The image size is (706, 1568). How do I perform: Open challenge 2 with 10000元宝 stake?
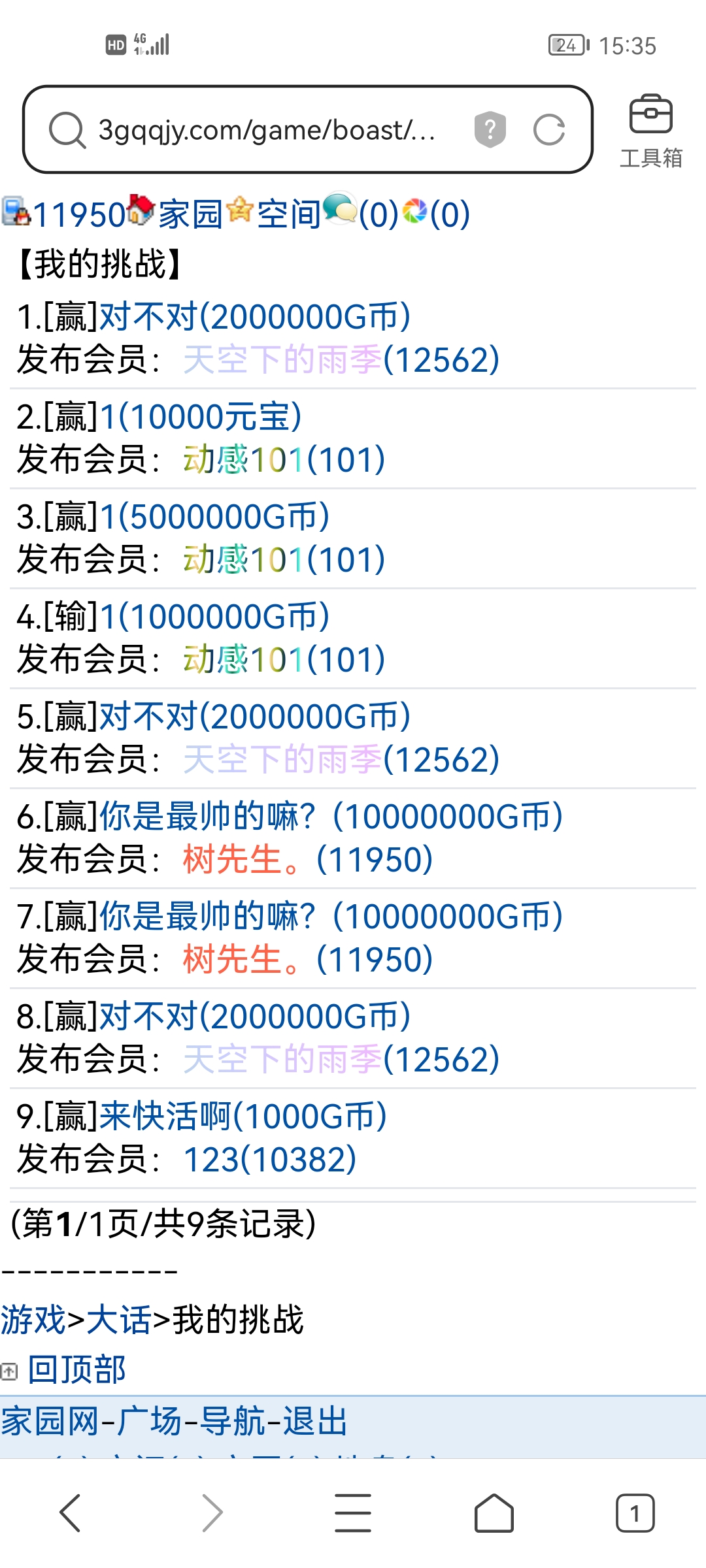201,417
